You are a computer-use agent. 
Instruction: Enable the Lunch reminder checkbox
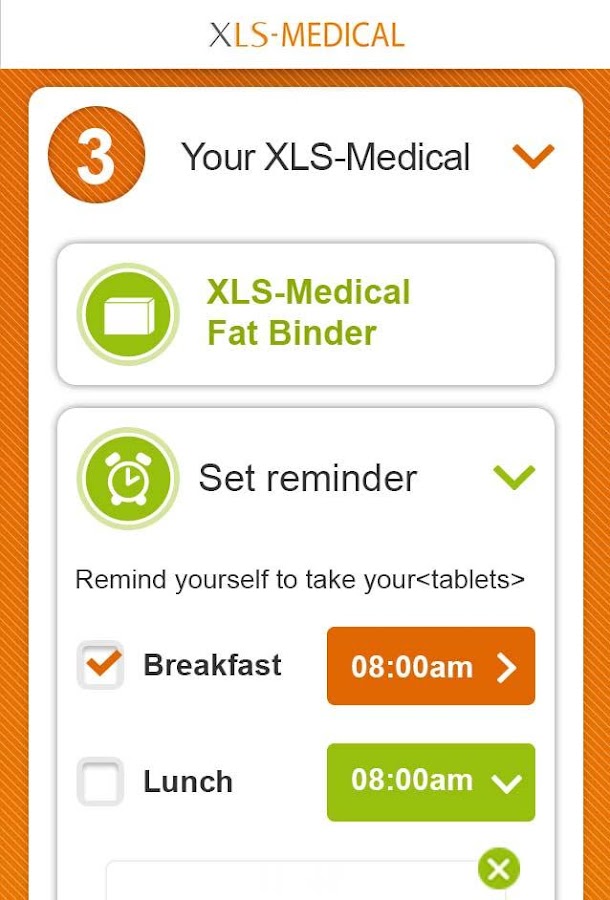(x=101, y=781)
